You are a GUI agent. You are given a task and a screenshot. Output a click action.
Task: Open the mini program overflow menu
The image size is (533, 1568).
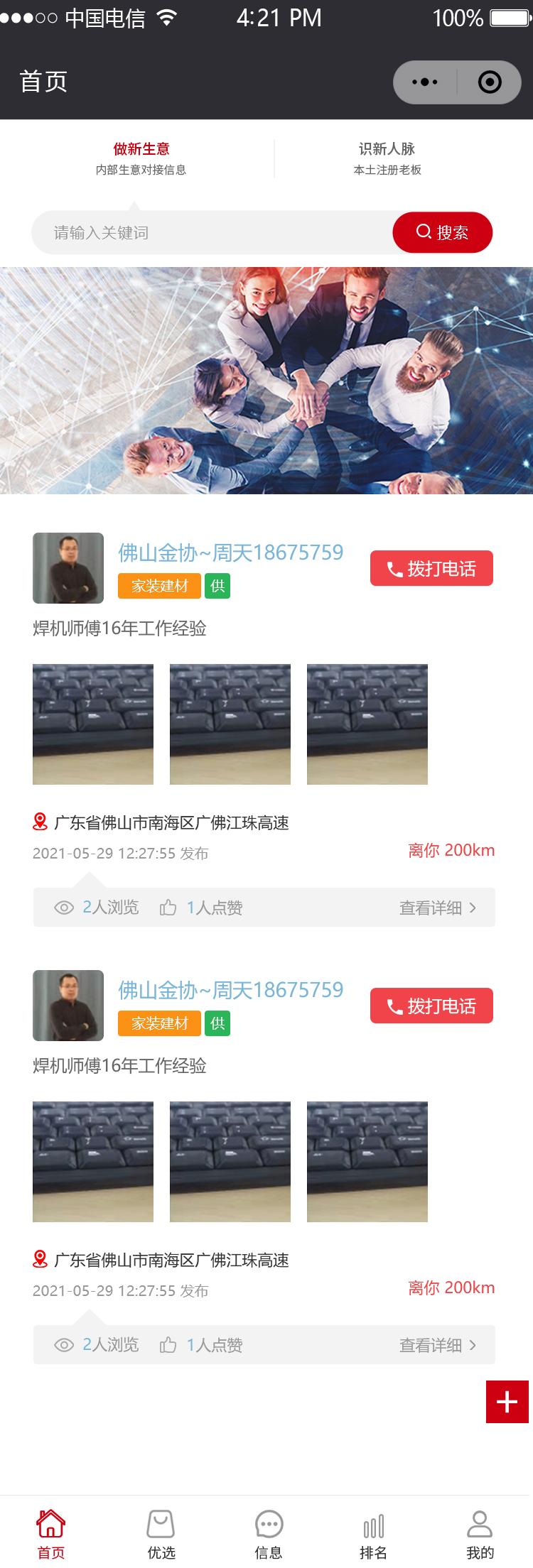[425, 82]
